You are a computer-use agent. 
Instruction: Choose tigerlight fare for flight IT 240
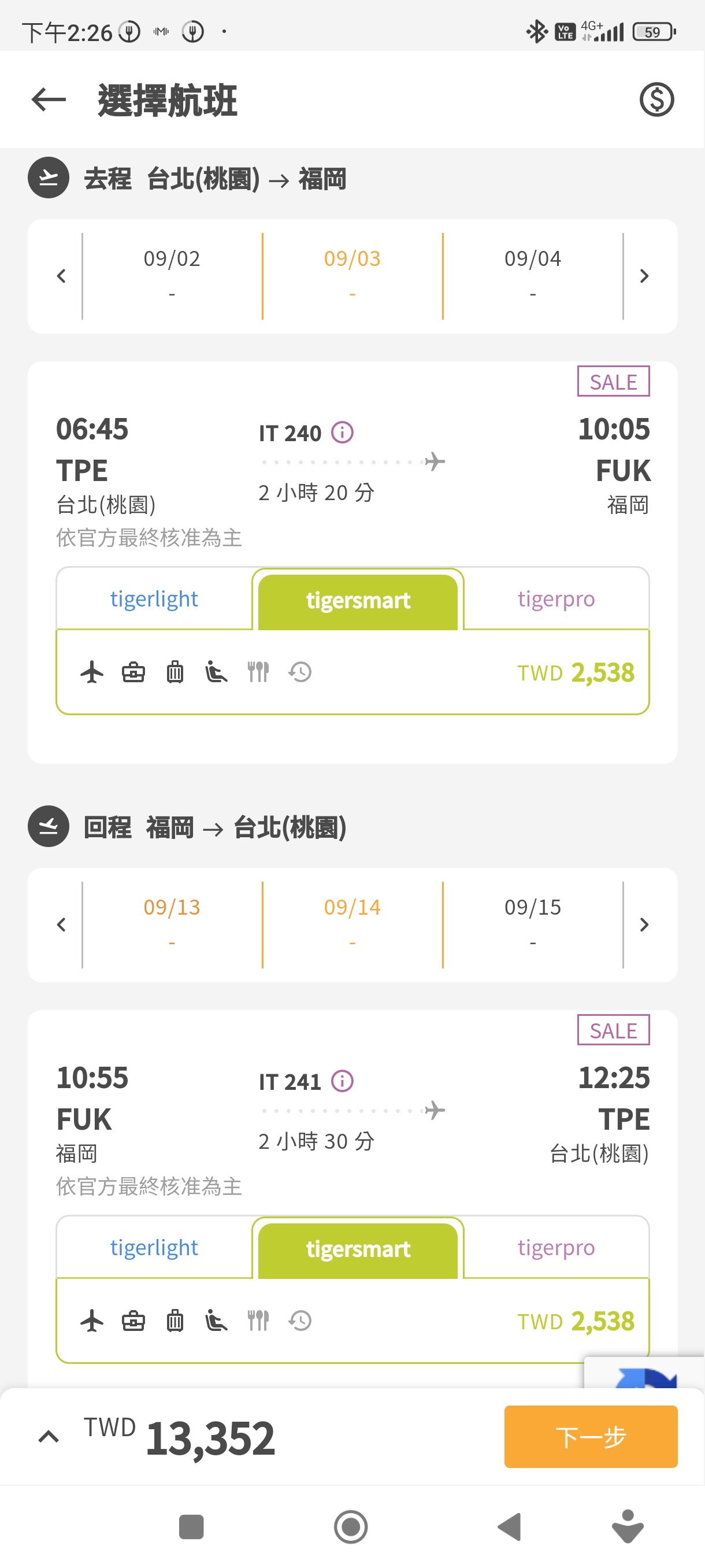(154, 599)
